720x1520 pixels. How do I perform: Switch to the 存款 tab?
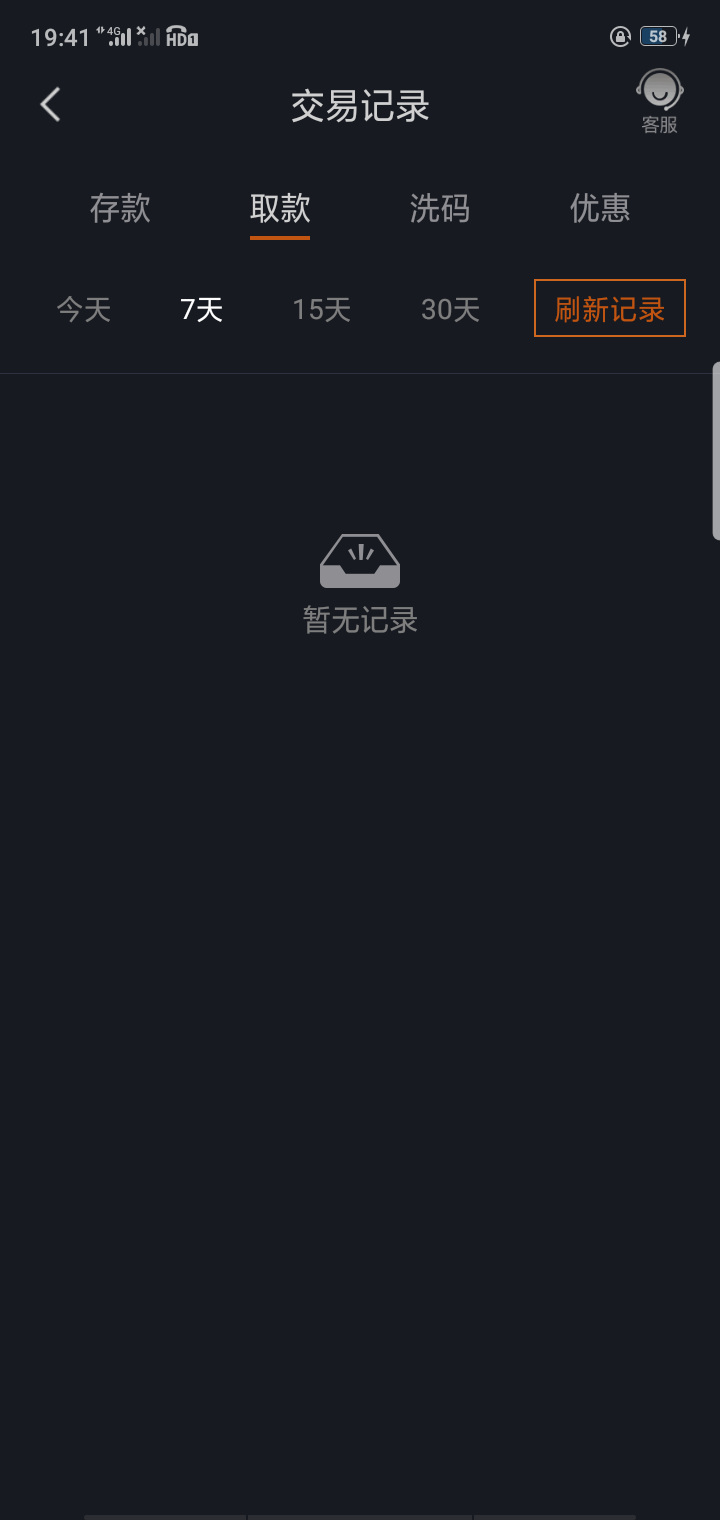(x=120, y=208)
